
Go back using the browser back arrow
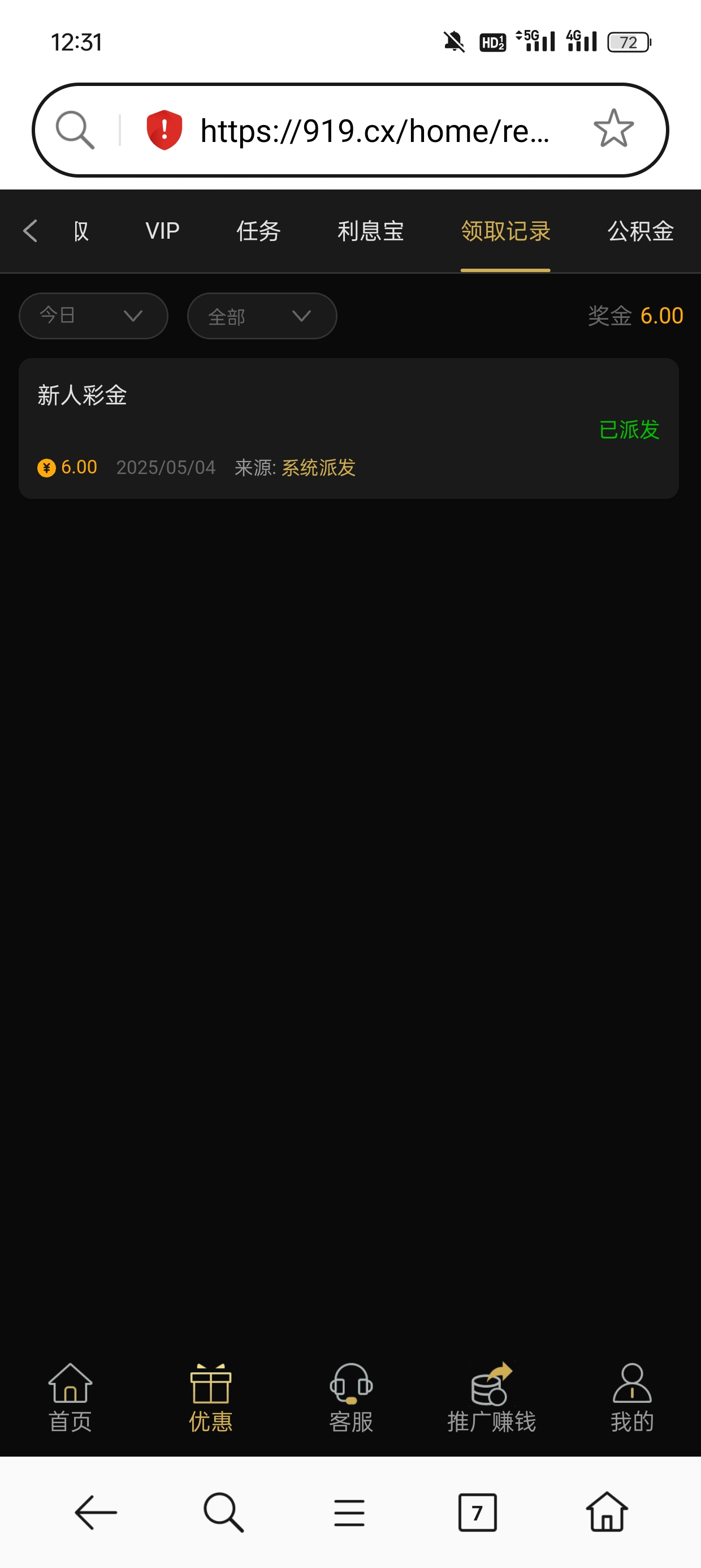pos(96,1513)
